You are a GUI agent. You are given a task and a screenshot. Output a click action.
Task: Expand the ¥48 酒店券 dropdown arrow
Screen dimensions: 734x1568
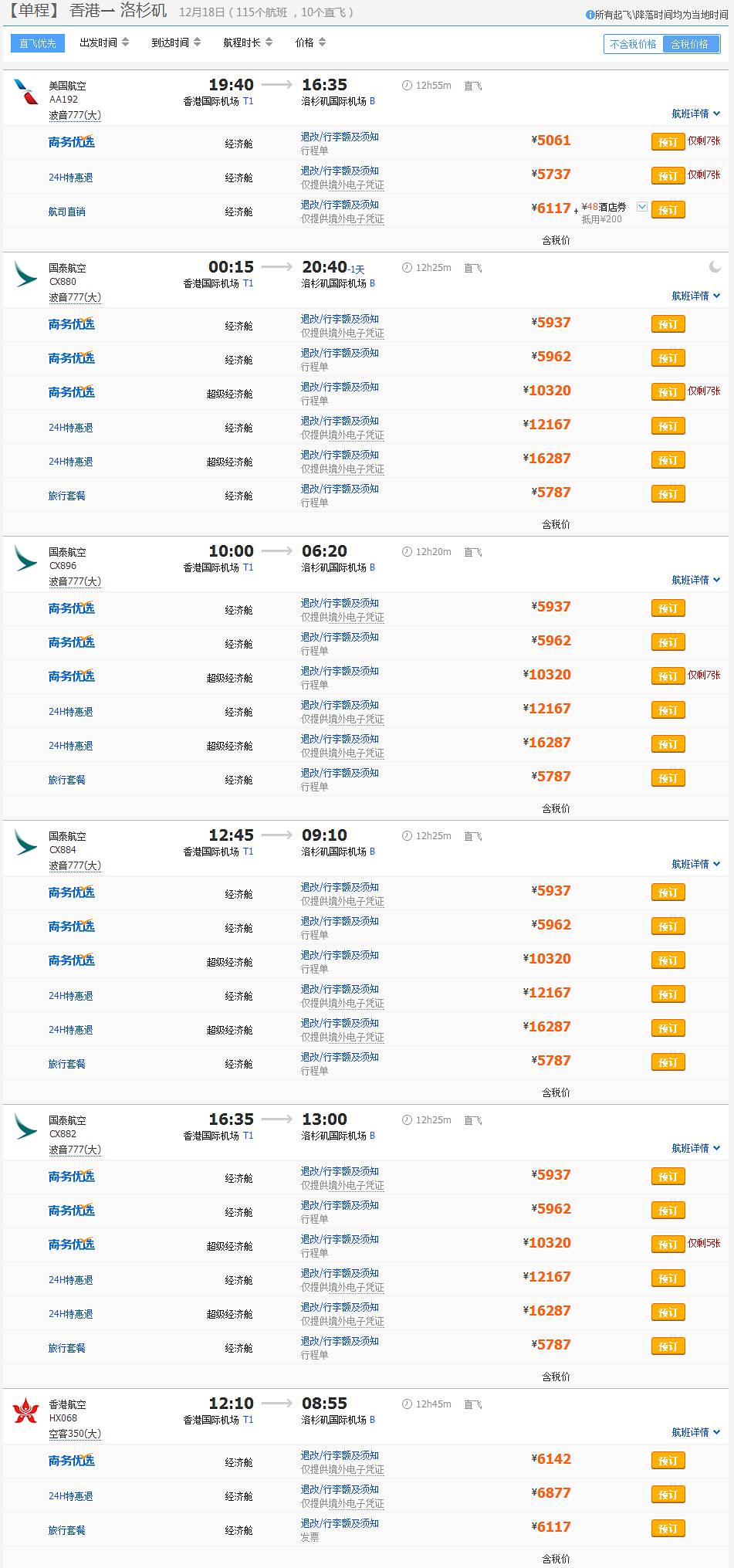(642, 207)
